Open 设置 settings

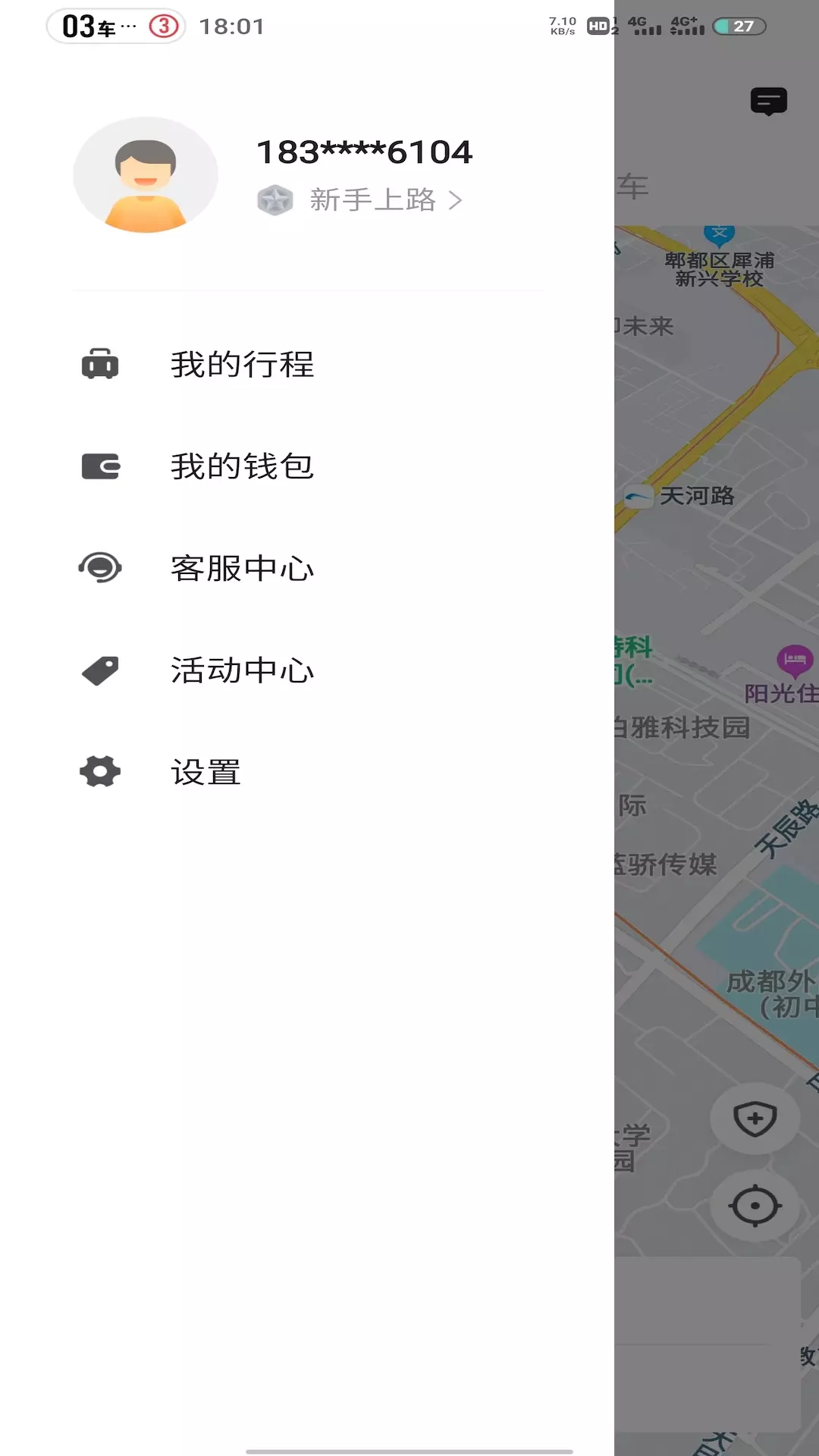[x=307, y=772]
